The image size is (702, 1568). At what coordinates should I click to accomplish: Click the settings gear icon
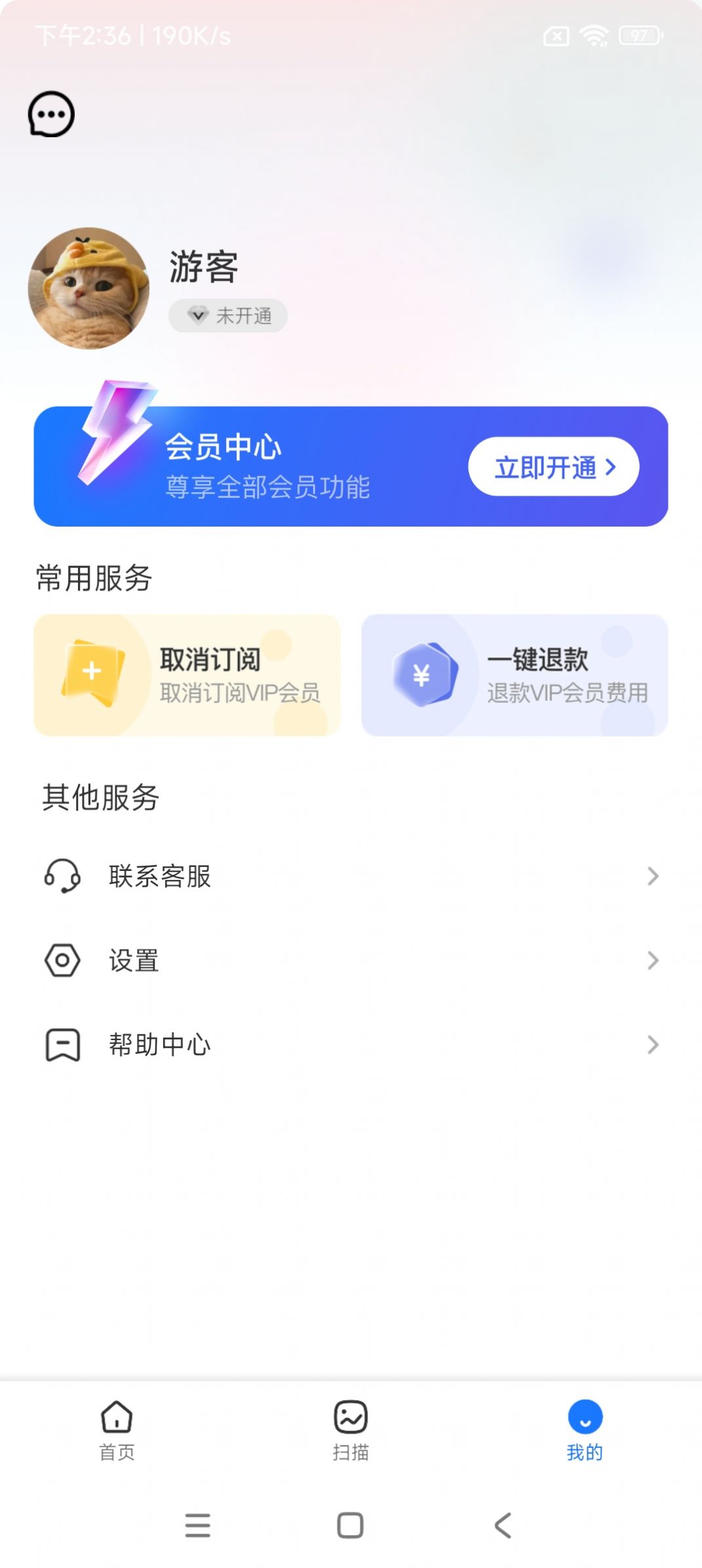point(62,961)
